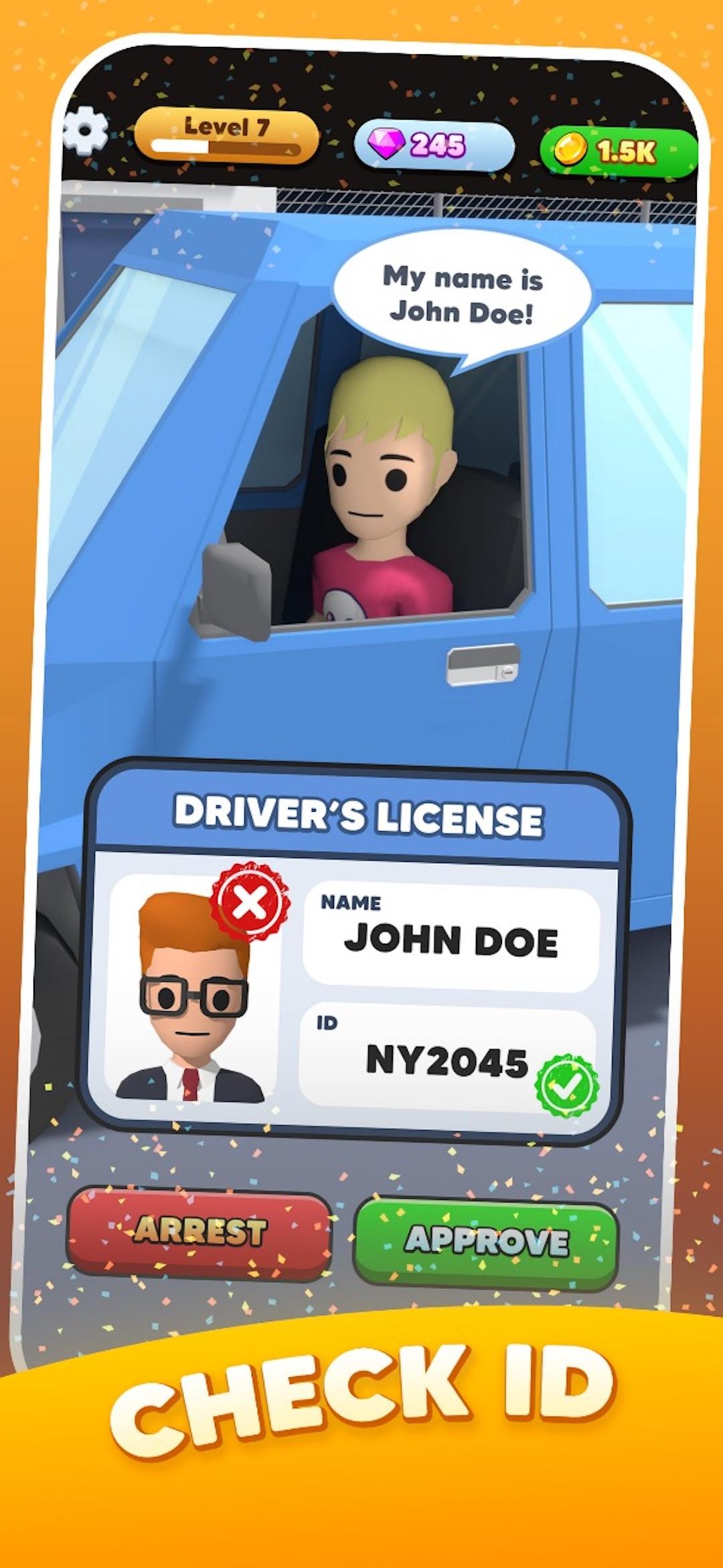Tap the CHECK ID banner
This screenshot has width=723, height=1568.
pos(361,1399)
